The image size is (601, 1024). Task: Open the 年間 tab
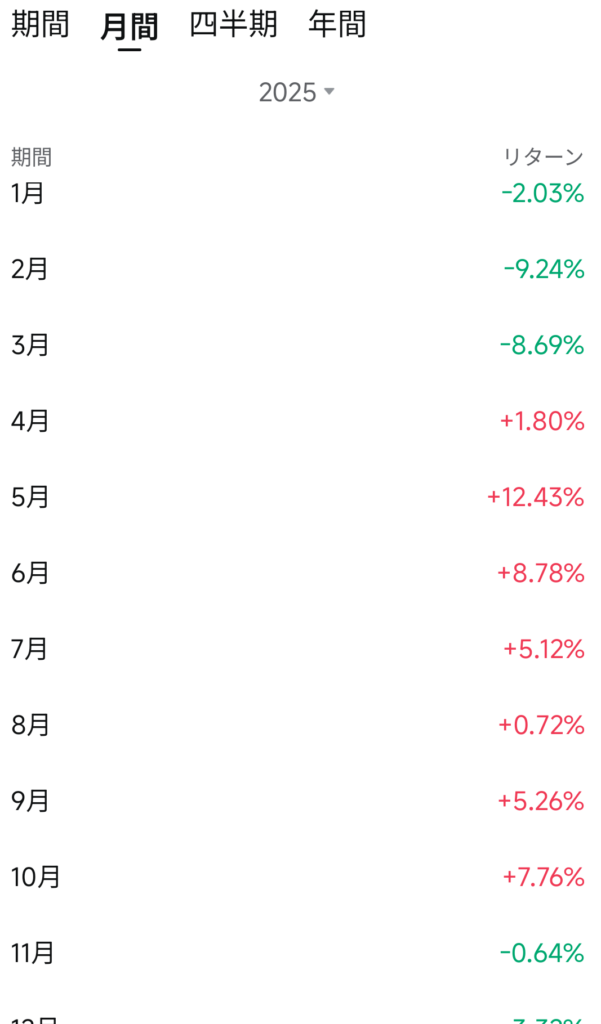click(x=337, y=25)
